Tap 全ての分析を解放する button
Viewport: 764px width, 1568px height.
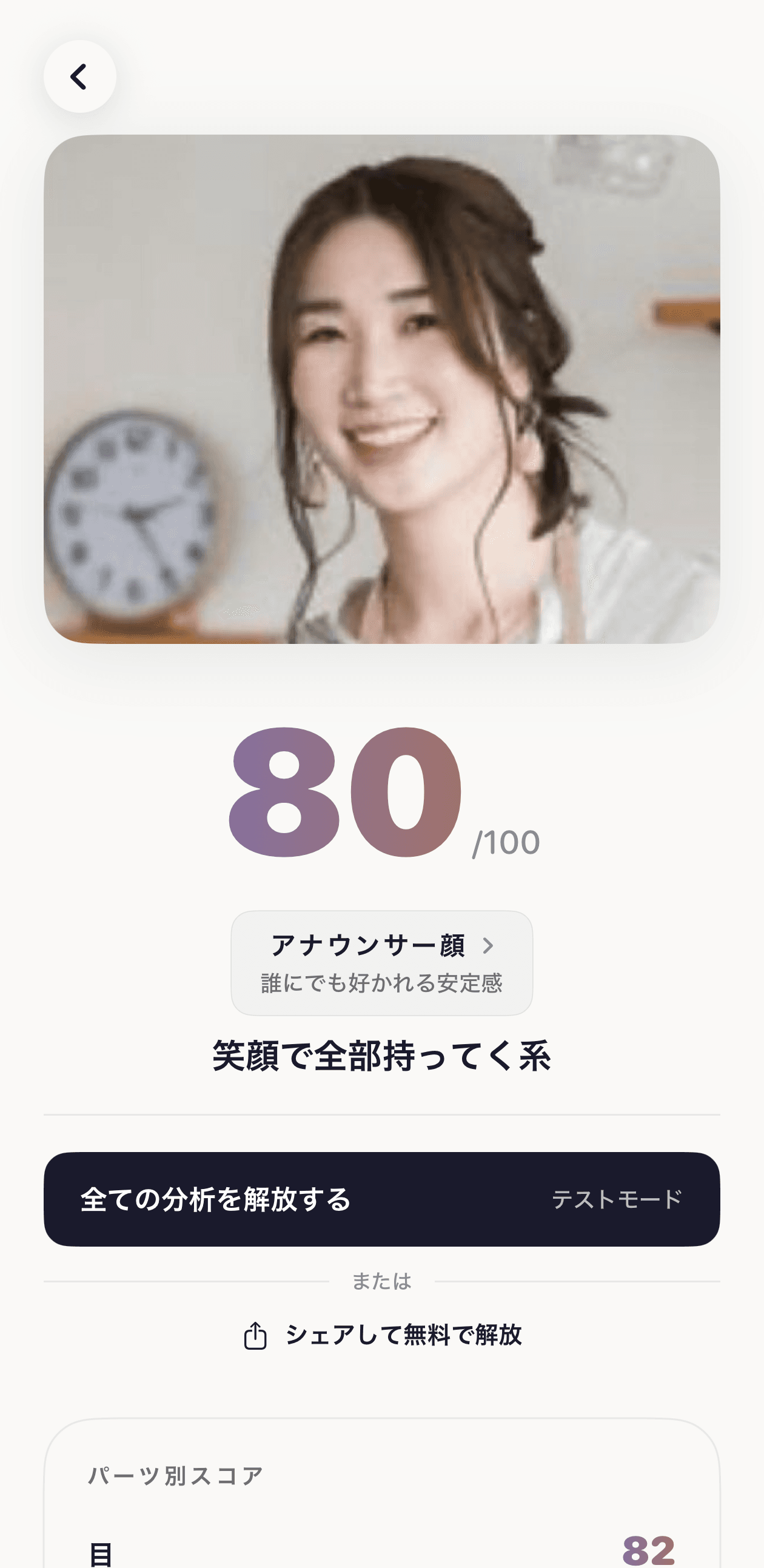tap(381, 1199)
